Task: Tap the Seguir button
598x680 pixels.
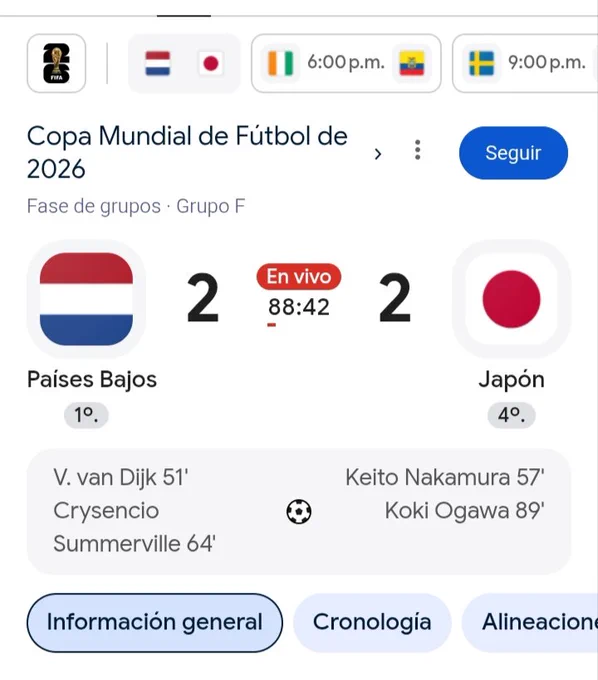Action: click(513, 153)
